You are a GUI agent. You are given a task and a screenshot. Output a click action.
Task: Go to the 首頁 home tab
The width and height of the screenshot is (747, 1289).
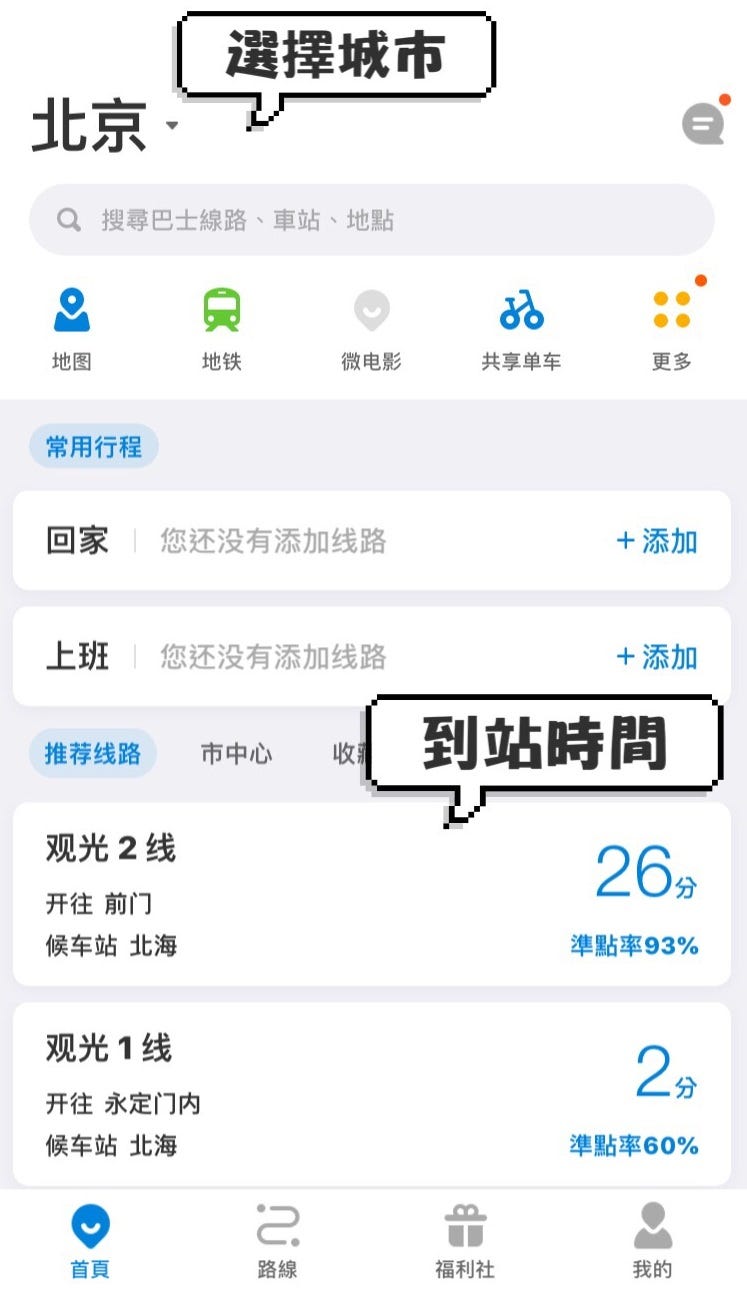tap(90, 1242)
